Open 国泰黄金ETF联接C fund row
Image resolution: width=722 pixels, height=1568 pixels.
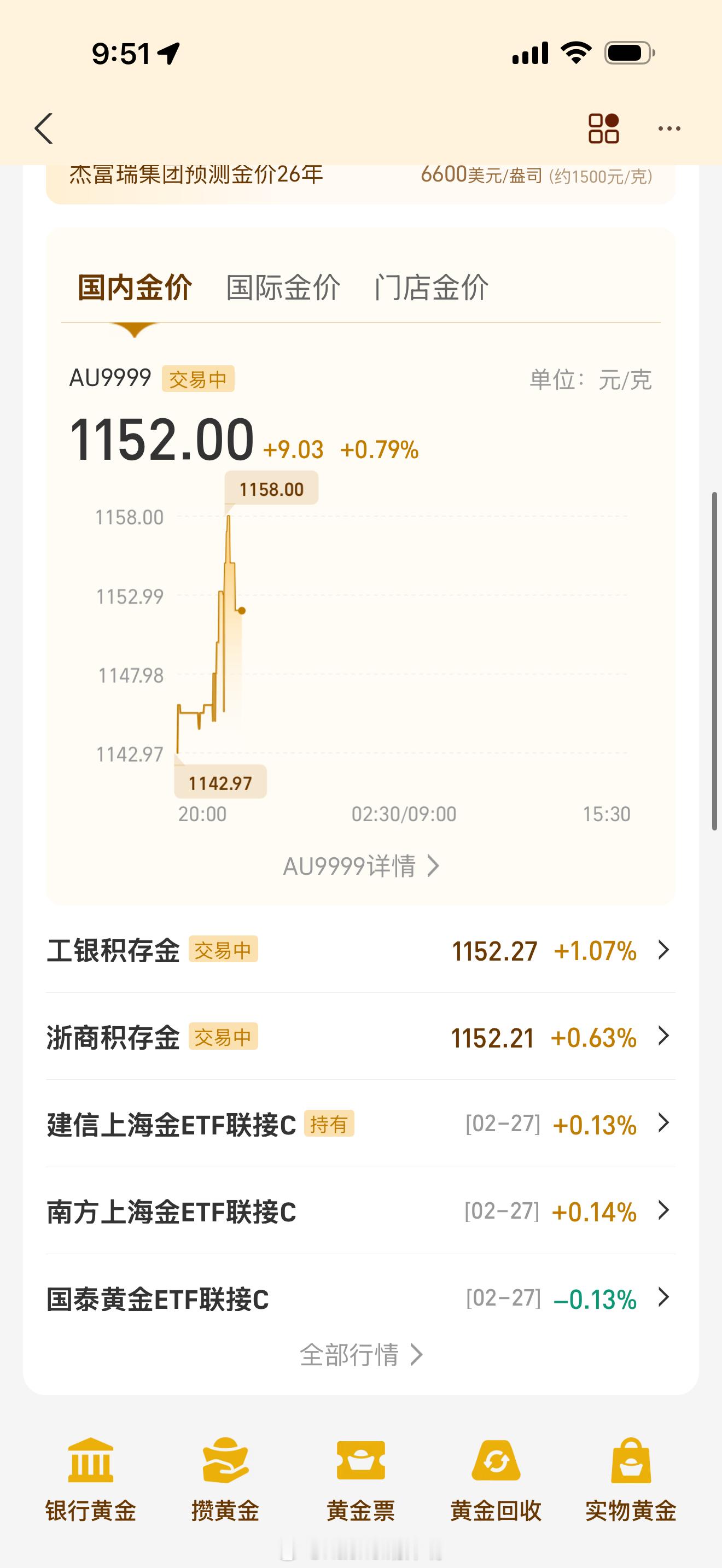point(360,1298)
